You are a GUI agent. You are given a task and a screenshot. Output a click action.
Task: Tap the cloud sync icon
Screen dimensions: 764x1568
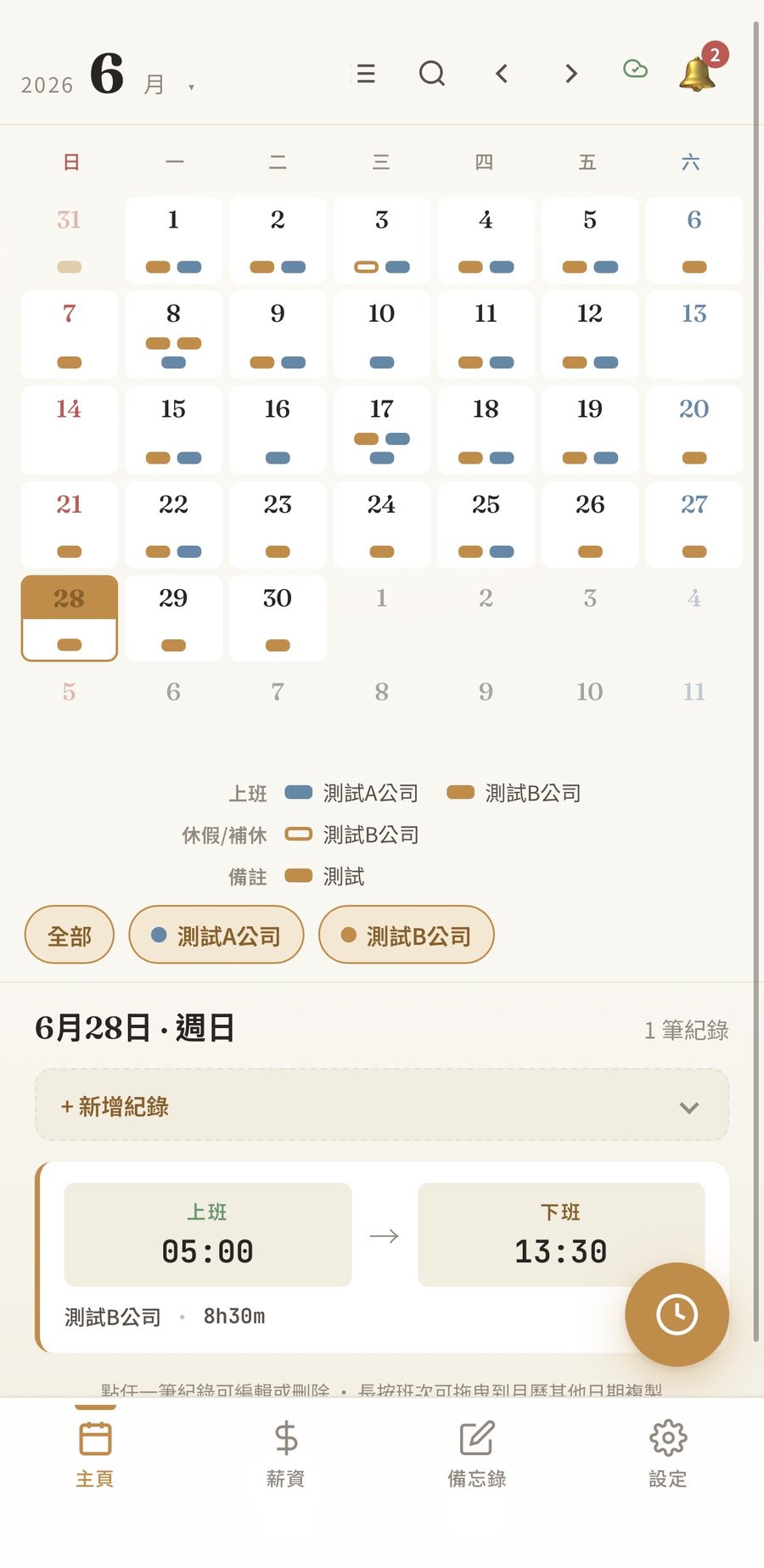635,70
